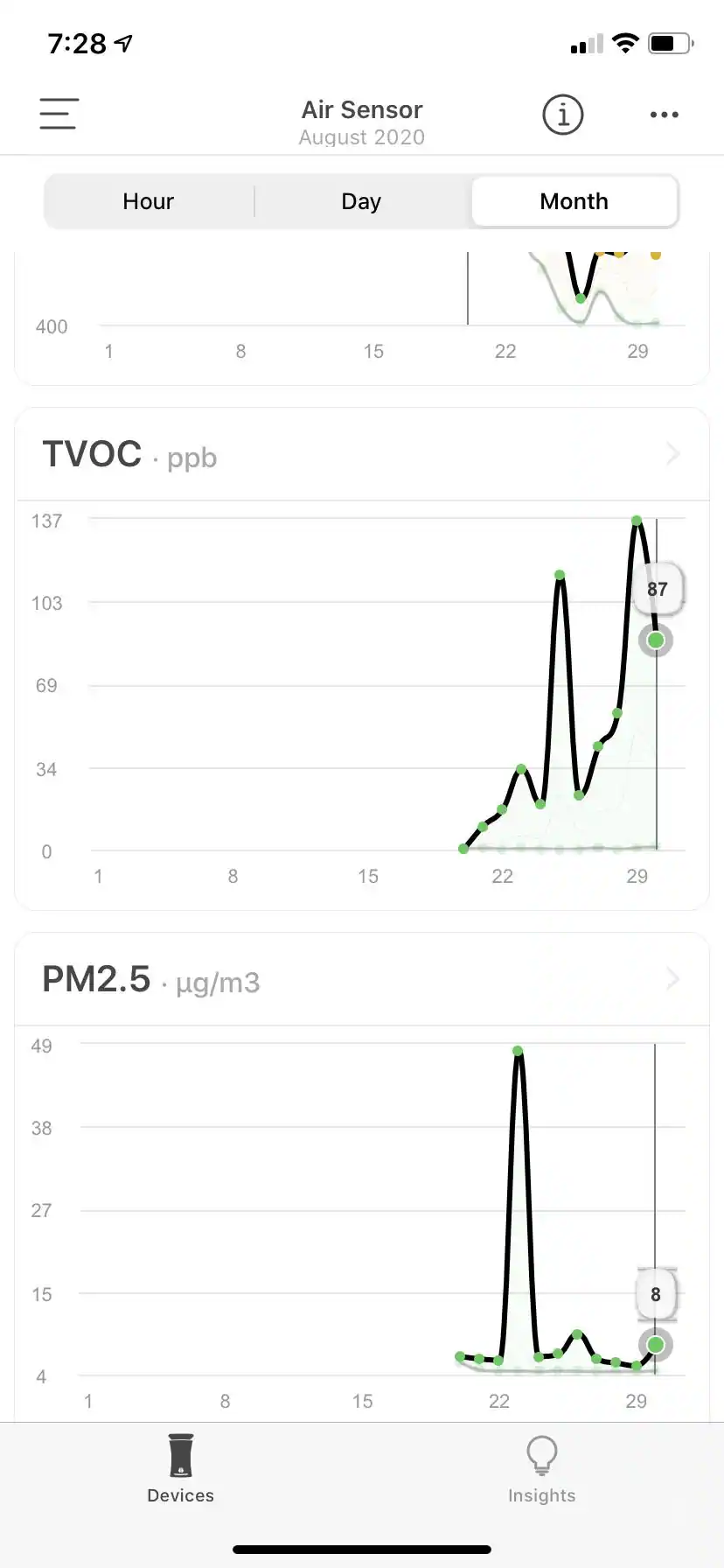Viewport: 724px width, 1568px height.
Task: Open the three-dot overflow menu
Action: (x=664, y=115)
